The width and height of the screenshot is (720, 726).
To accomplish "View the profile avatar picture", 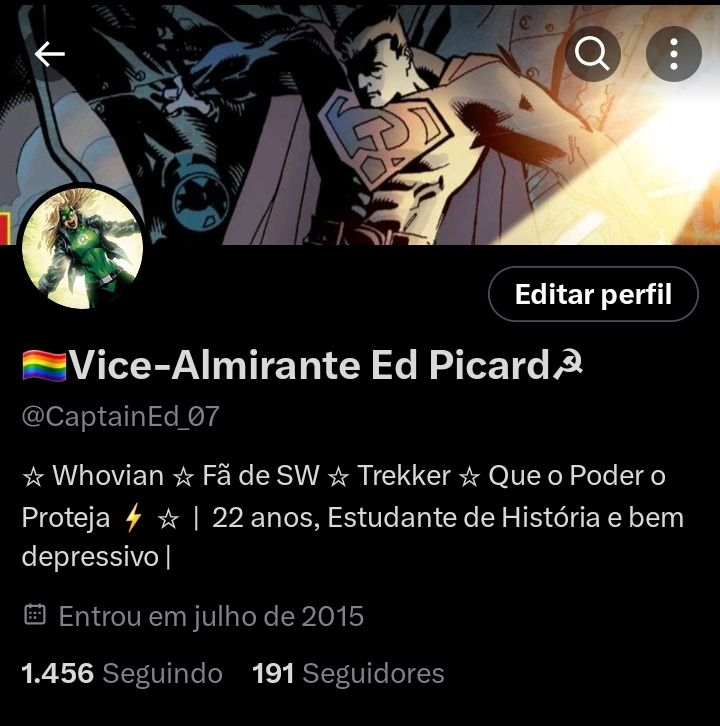I will [x=82, y=247].
